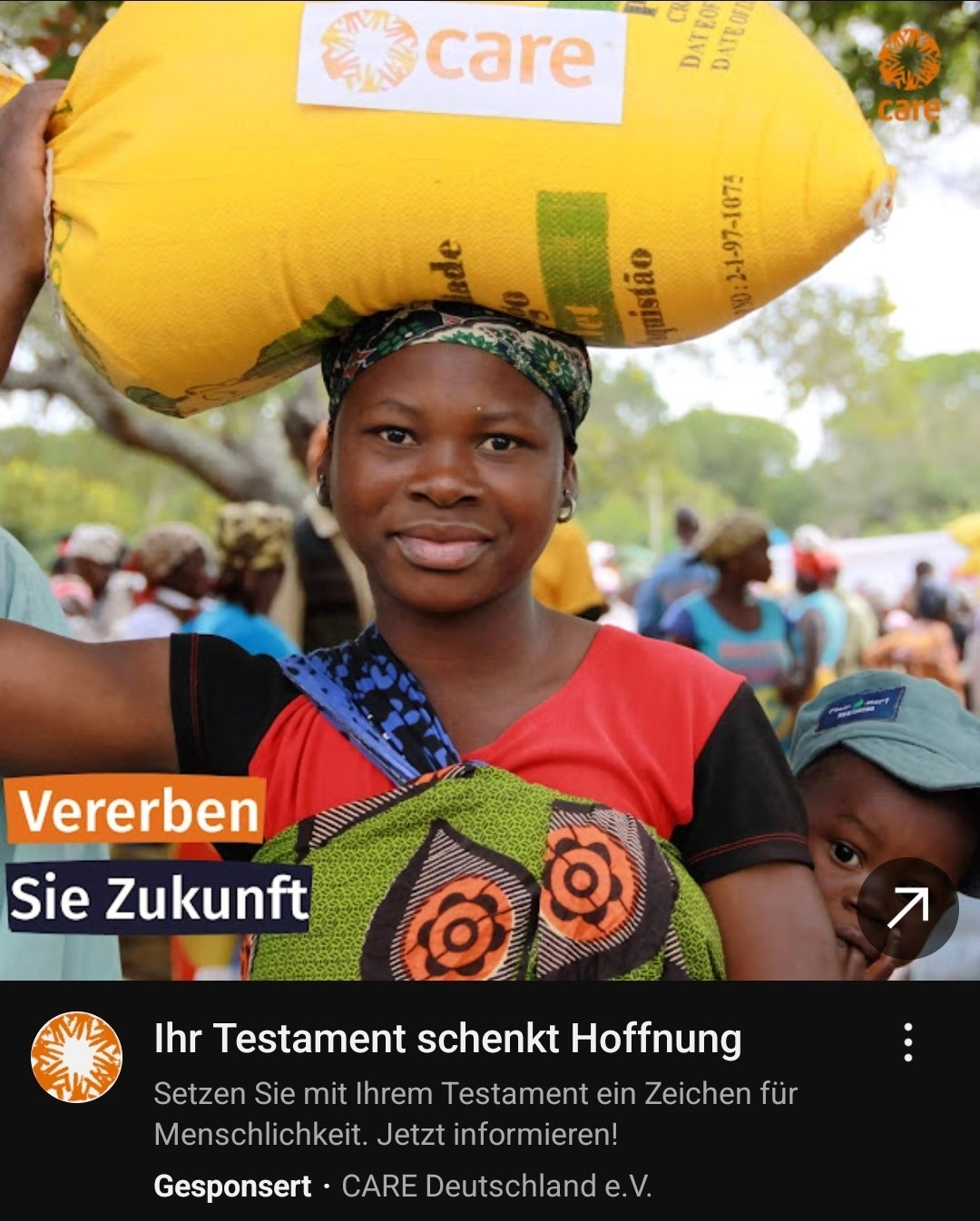Open the three-dot ad options menu

click(907, 1042)
